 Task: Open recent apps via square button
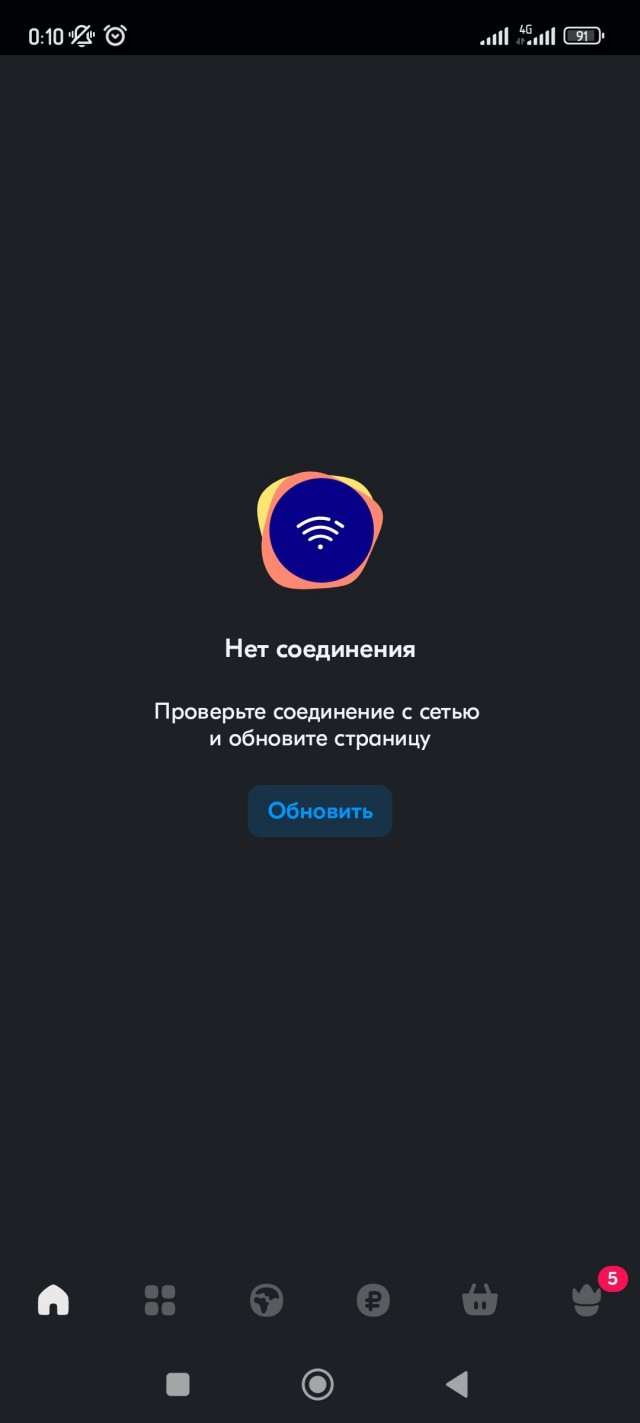click(x=178, y=1384)
